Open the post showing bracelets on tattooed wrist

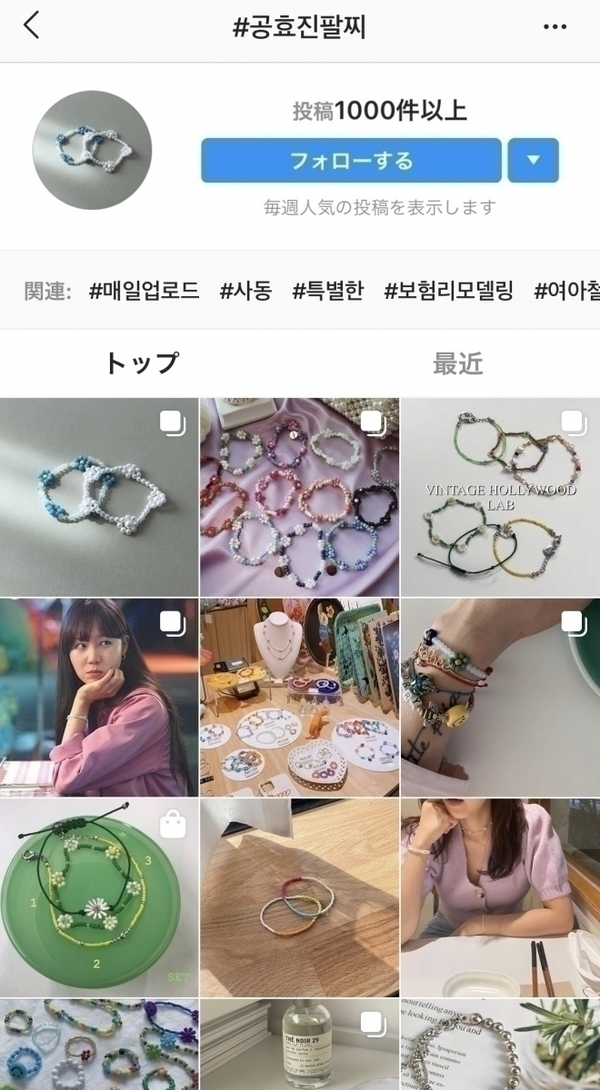(500, 697)
